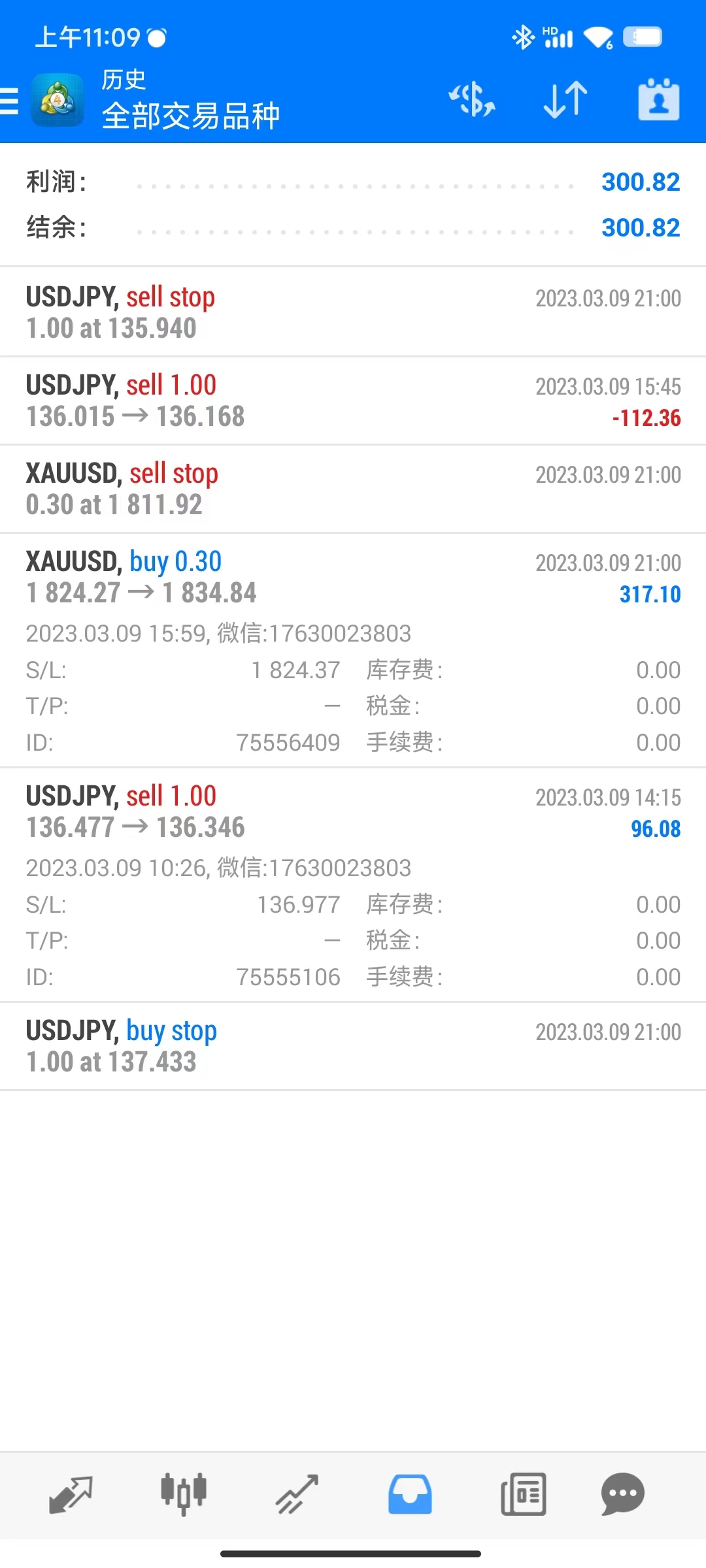Open the News tab
Viewport: 706px width, 1568px height.
click(523, 1495)
